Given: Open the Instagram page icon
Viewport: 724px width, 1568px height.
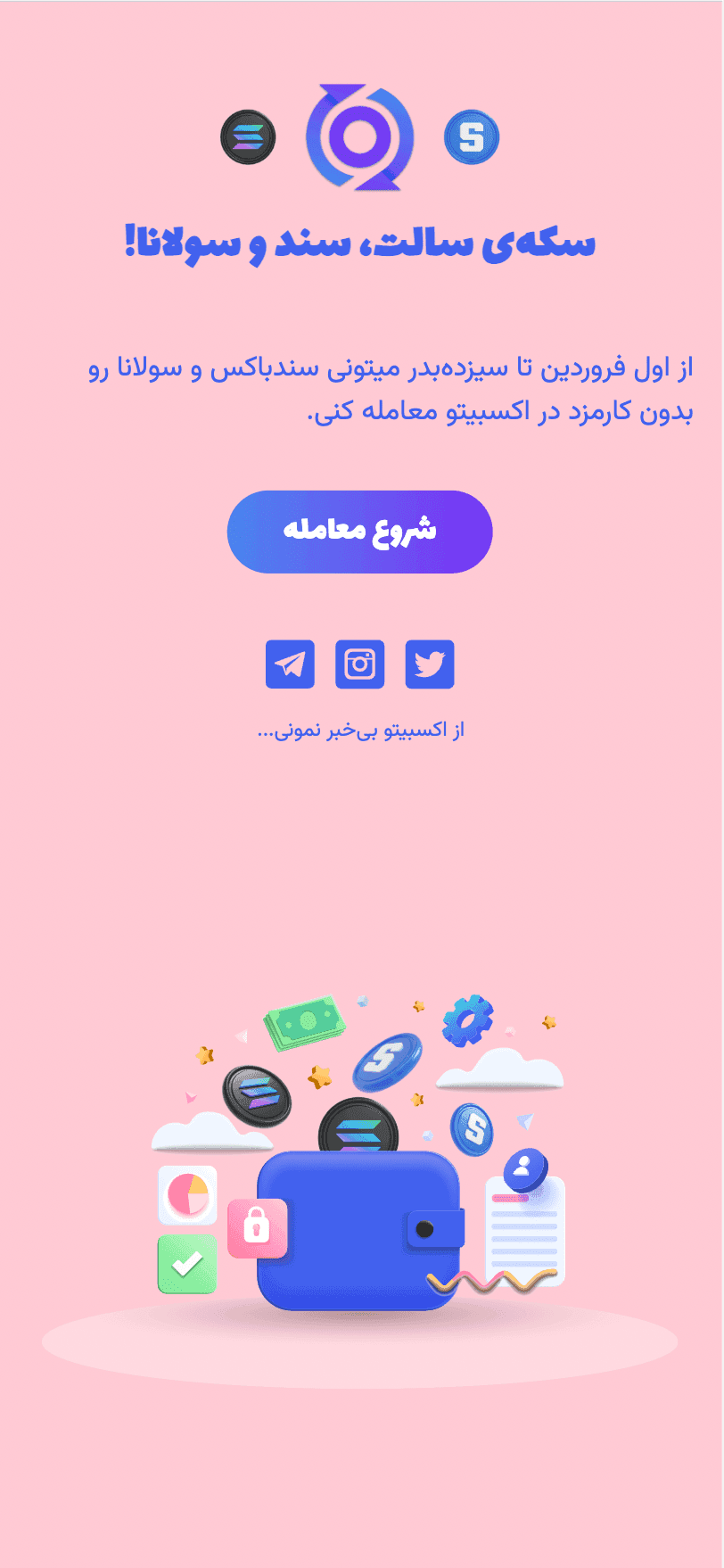Looking at the screenshot, I should [359, 664].
